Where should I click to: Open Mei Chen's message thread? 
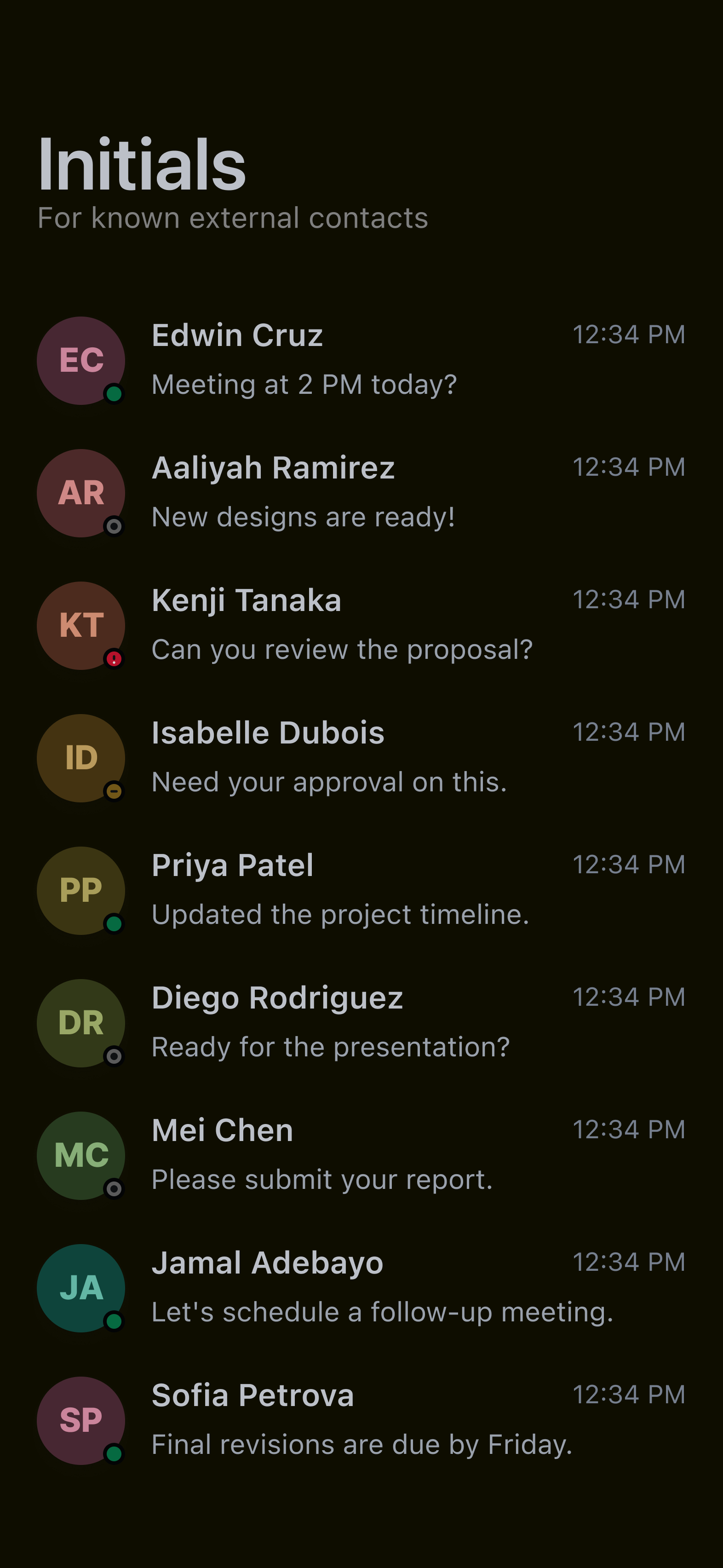(x=361, y=1155)
